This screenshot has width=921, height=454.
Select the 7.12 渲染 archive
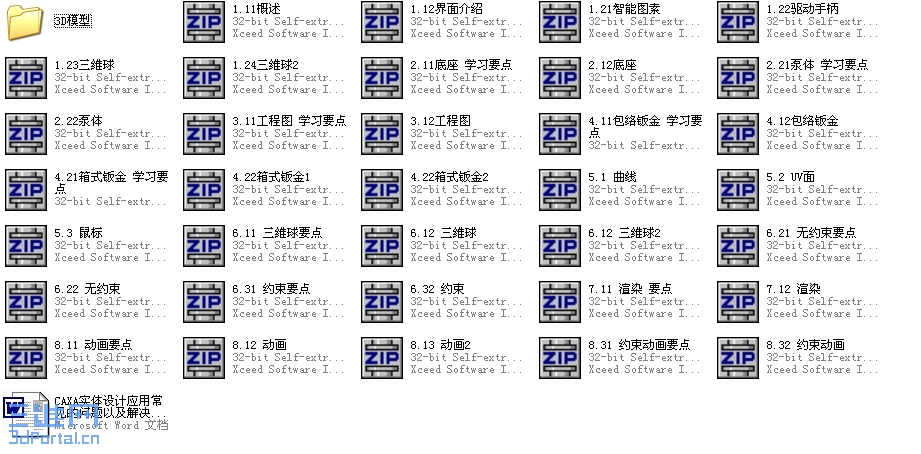click(x=738, y=302)
